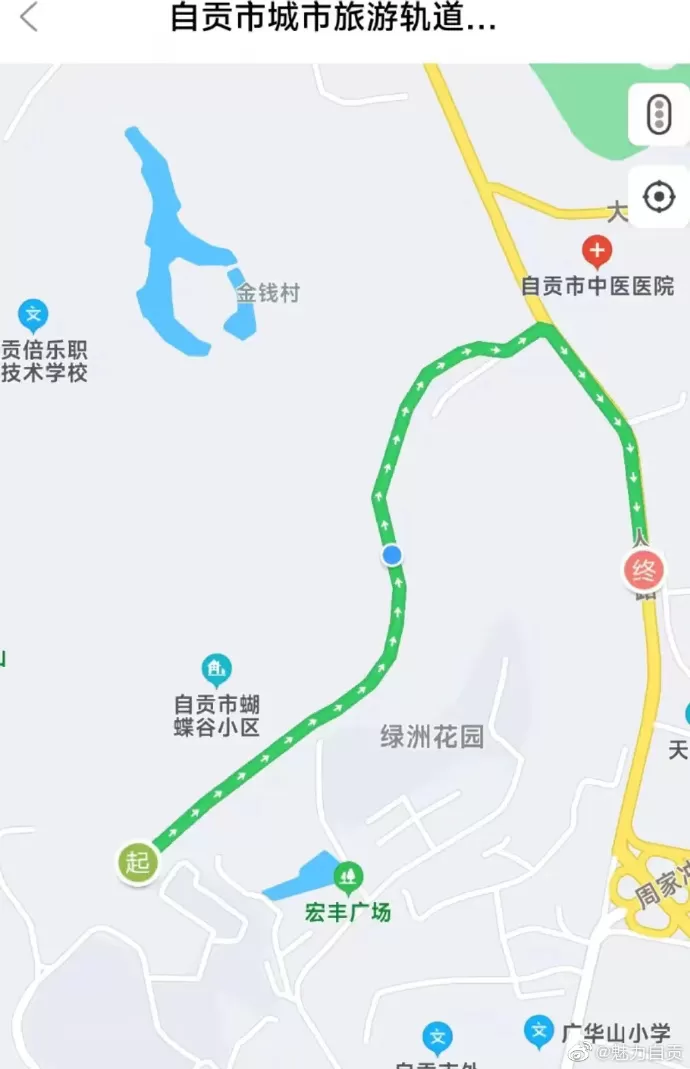Go back using the top-left arrow

29,18
